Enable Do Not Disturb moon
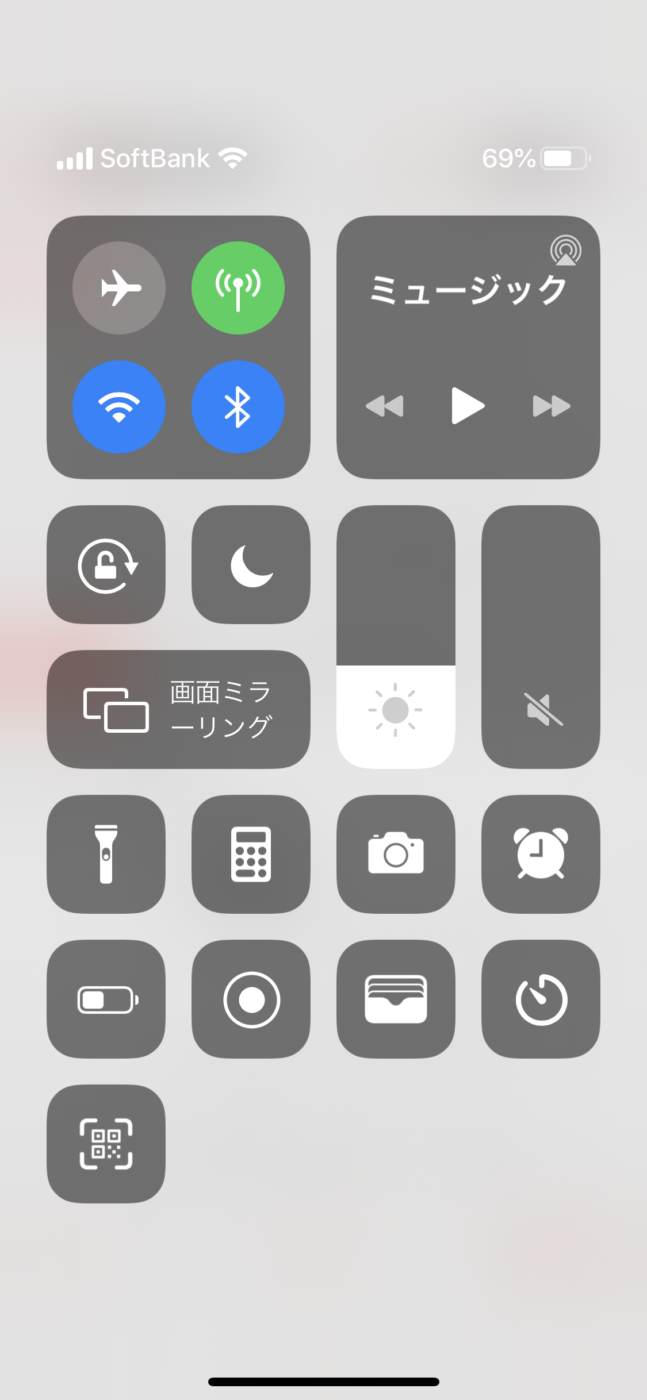The image size is (647, 1400). 251,565
